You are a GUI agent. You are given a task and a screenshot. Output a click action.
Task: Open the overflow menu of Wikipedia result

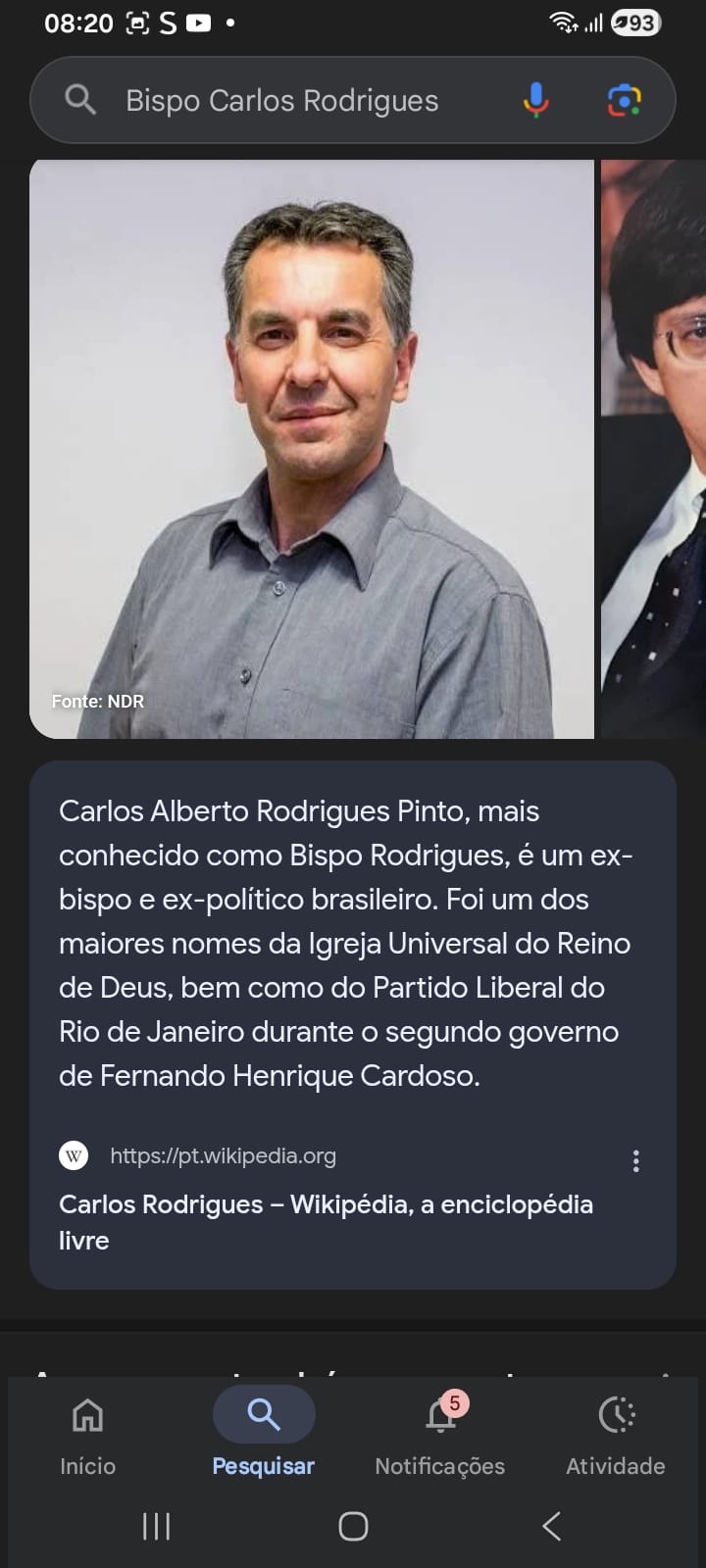636,1161
